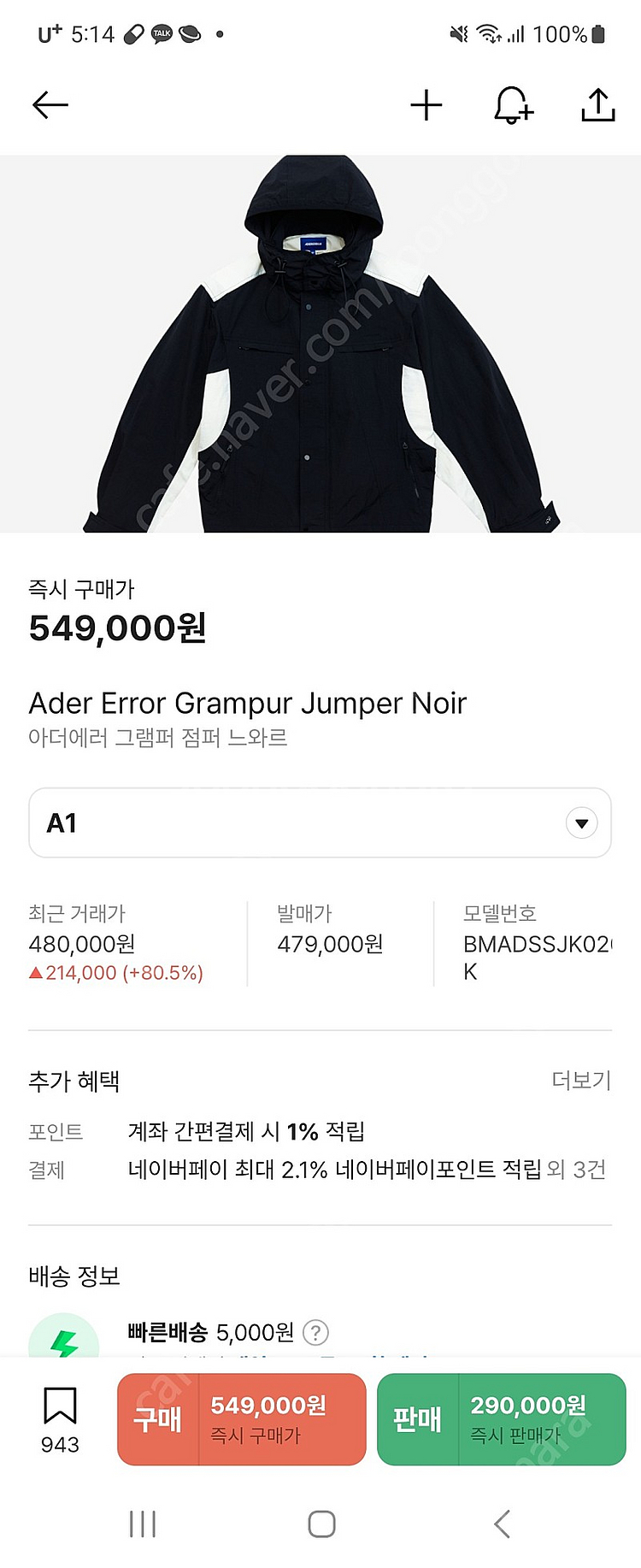Set a price alert with the bell icon
Image resolution: width=641 pixels, height=1568 pixels.
[513, 105]
